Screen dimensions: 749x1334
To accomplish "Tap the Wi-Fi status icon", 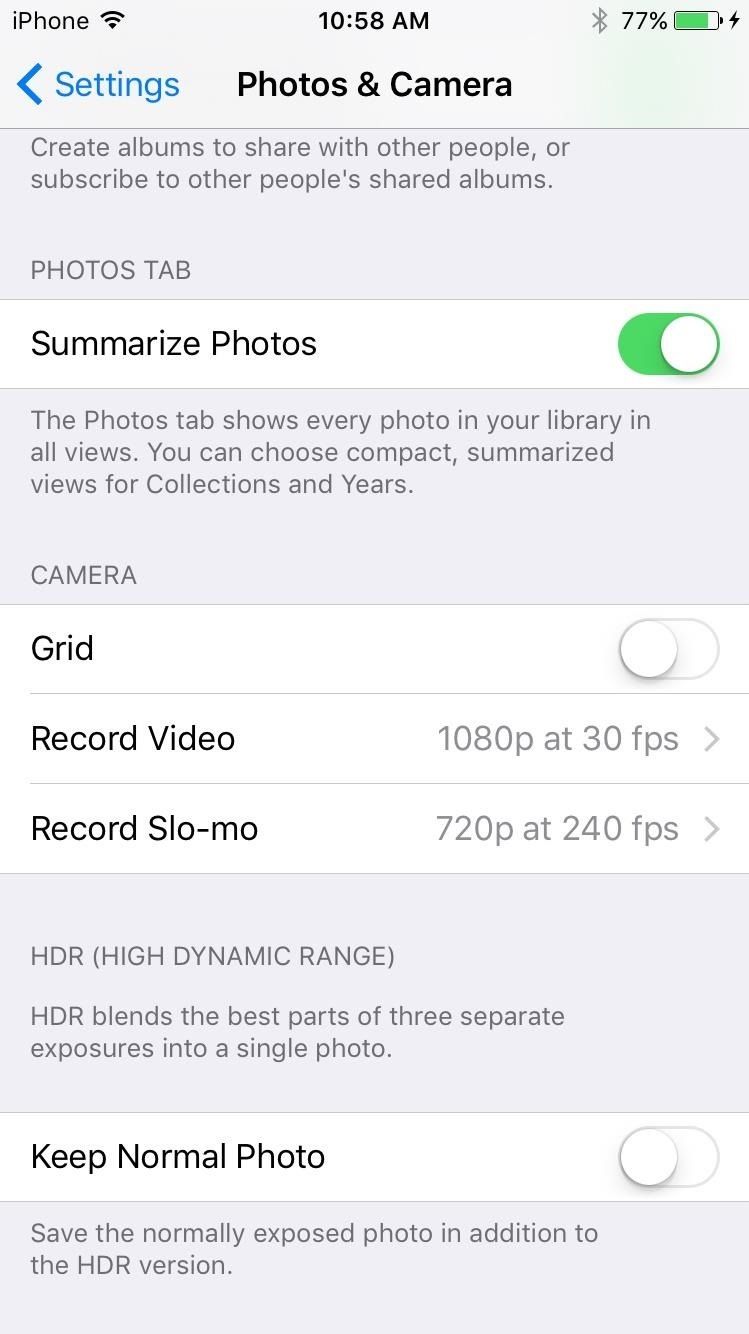I will pyautogui.click(x=112, y=19).
